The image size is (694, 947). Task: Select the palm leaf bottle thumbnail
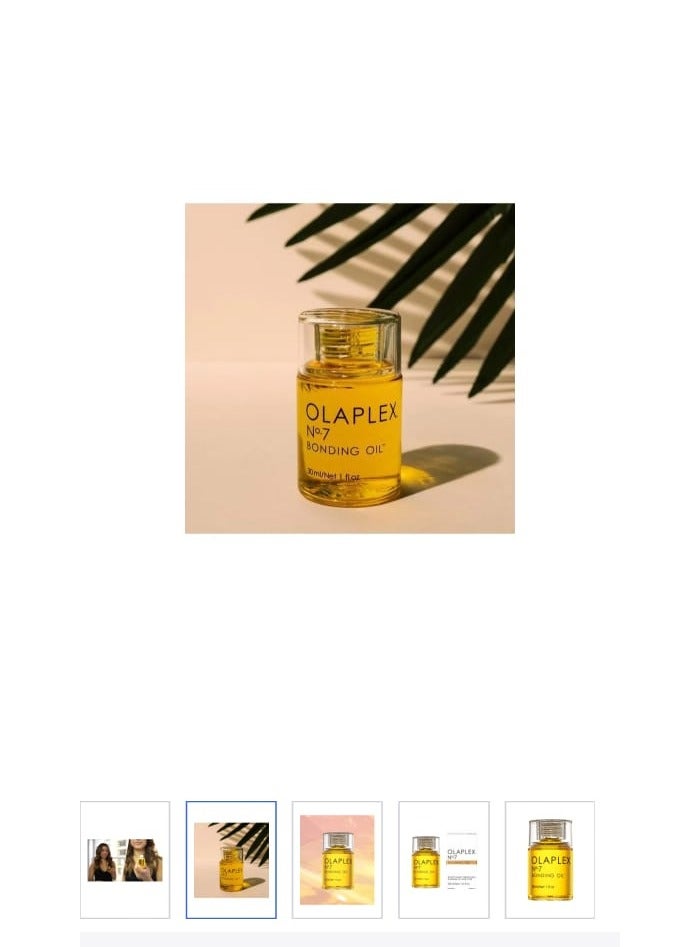(231, 860)
